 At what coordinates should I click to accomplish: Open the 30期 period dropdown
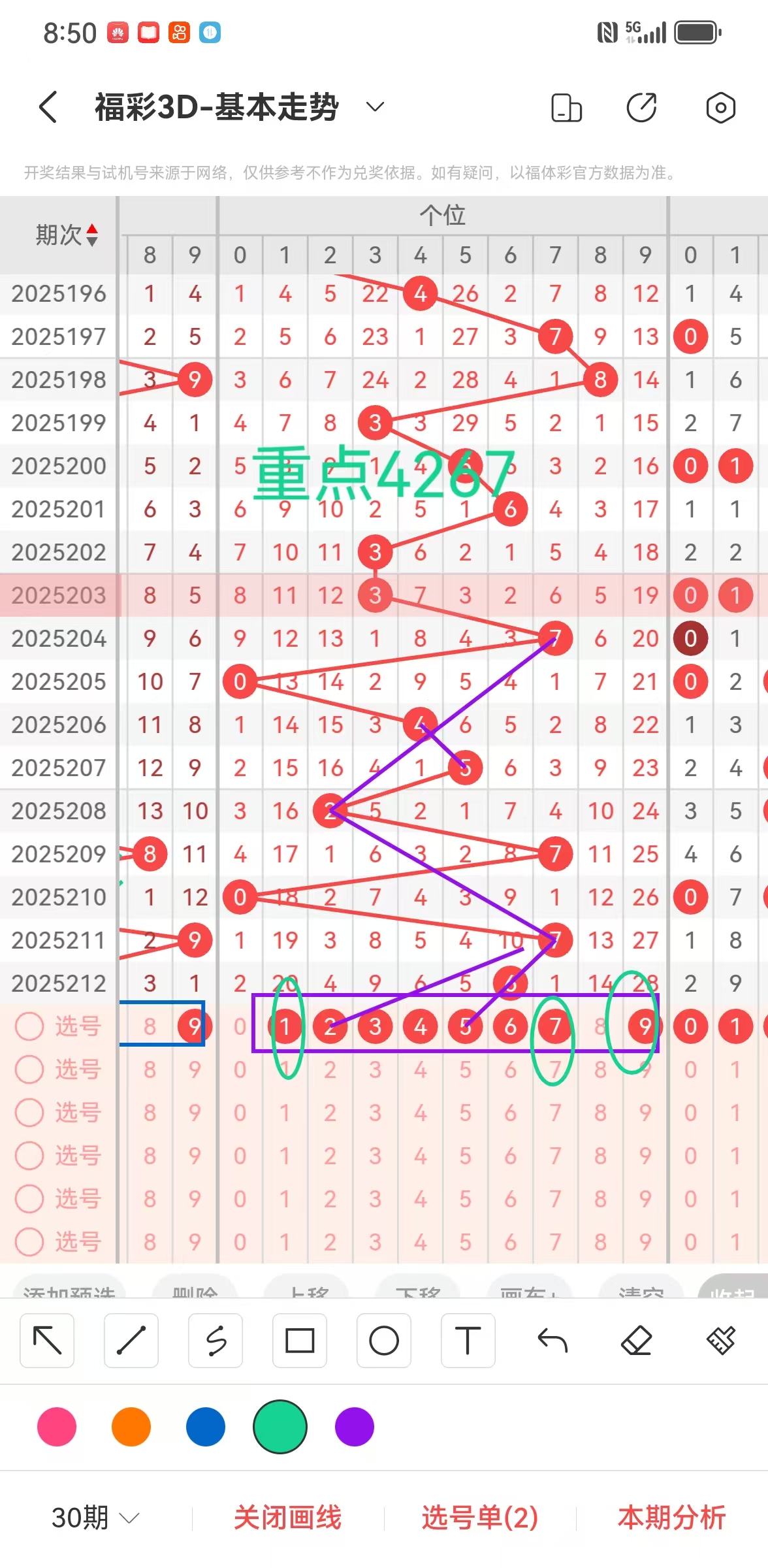[95, 1517]
